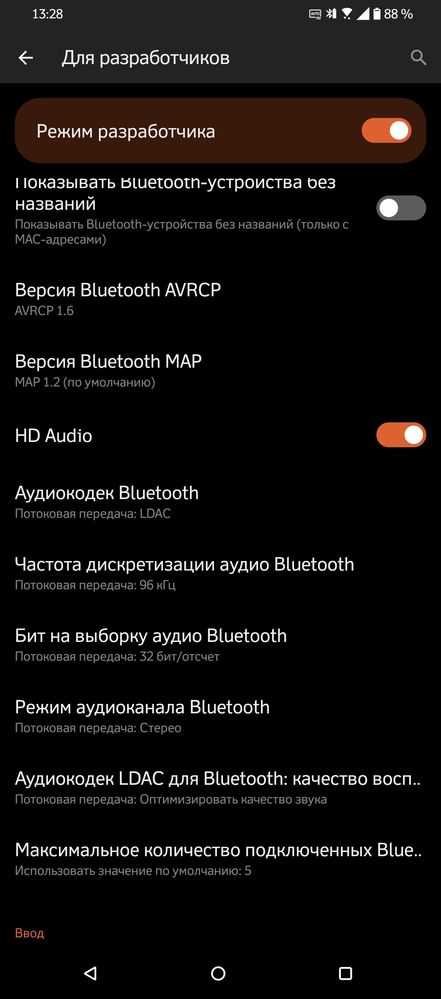Go back using the app bar arrow
The image size is (441, 999).
pos(25,58)
